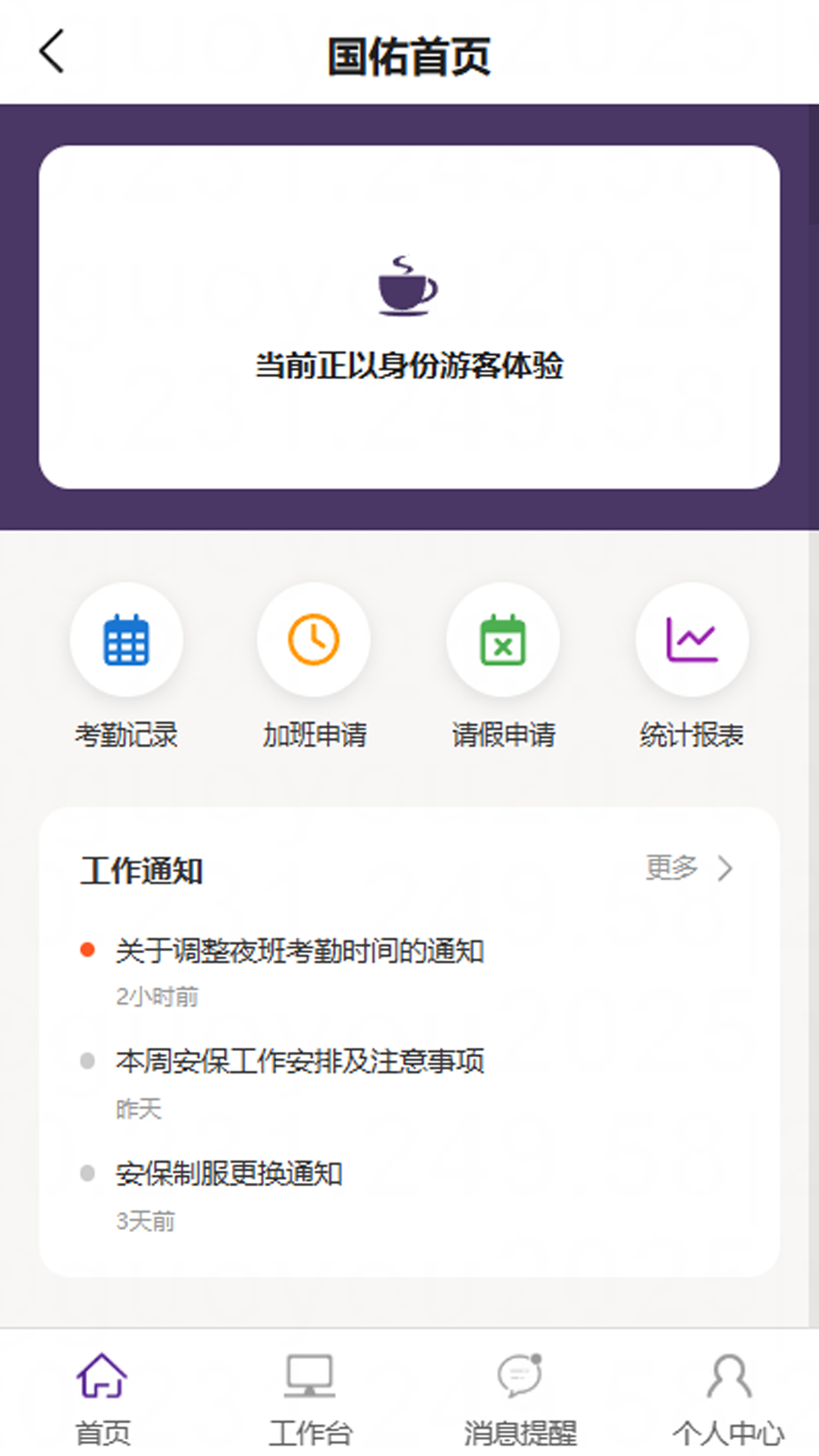Tap the orange unread dot marker
This screenshot has width=819, height=1456.
86,948
